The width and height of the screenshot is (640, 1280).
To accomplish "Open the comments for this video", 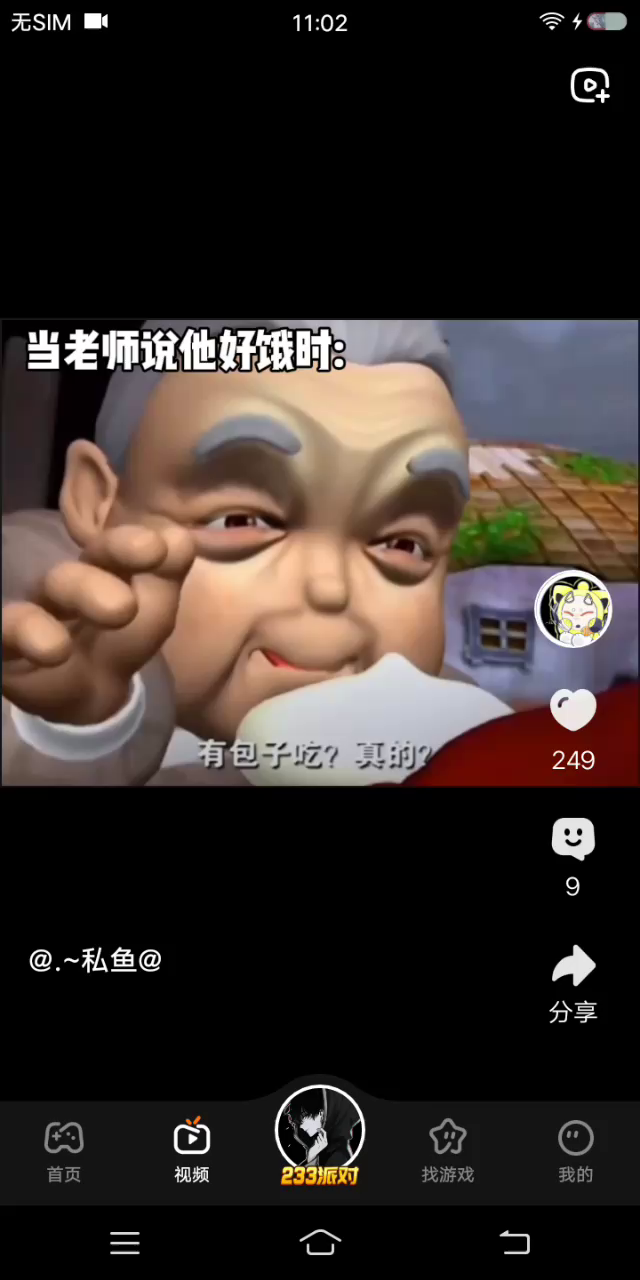I will click(573, 840).
